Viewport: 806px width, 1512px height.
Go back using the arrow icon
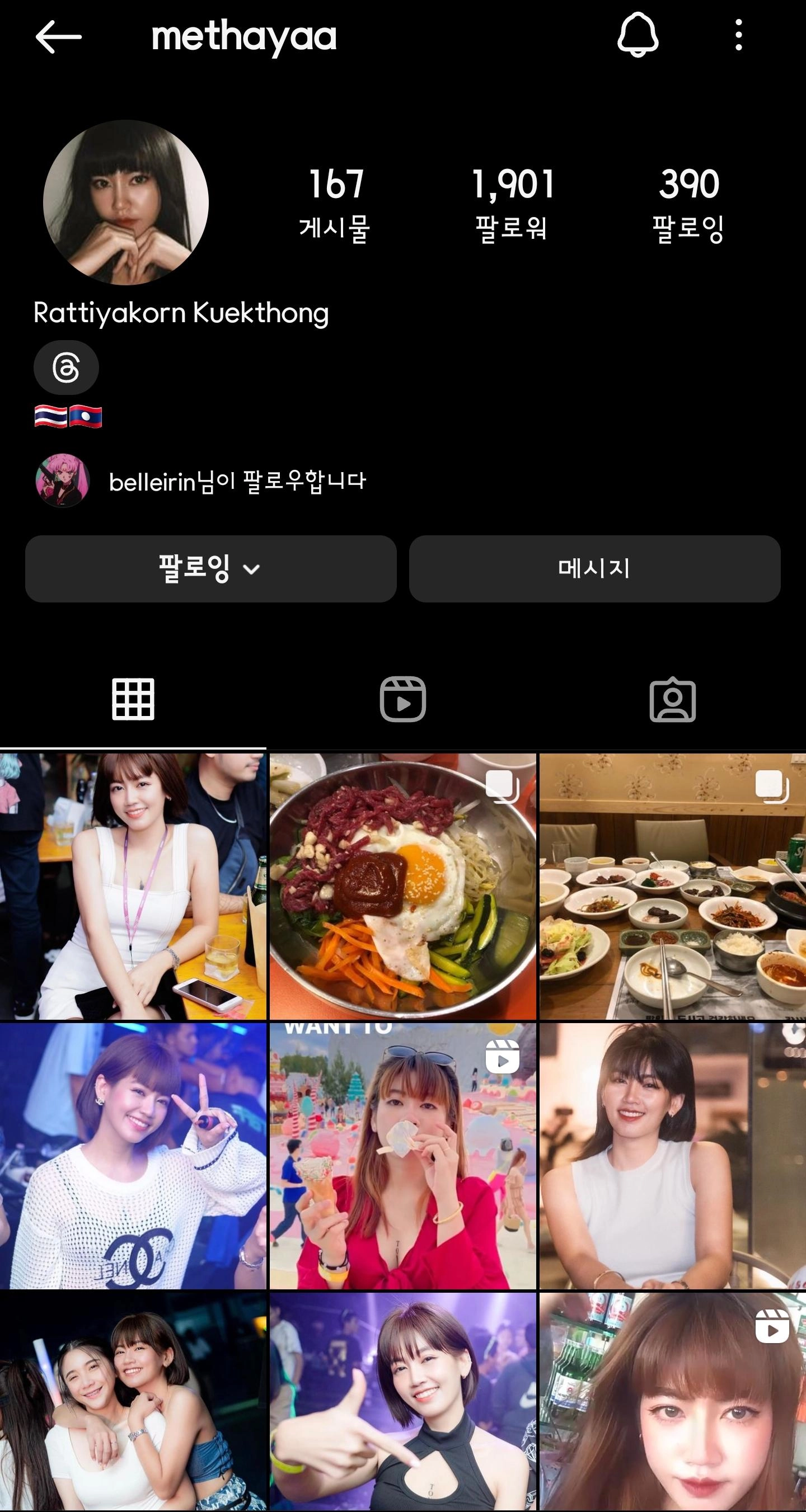pyautogui.click(x=58, y=36)
